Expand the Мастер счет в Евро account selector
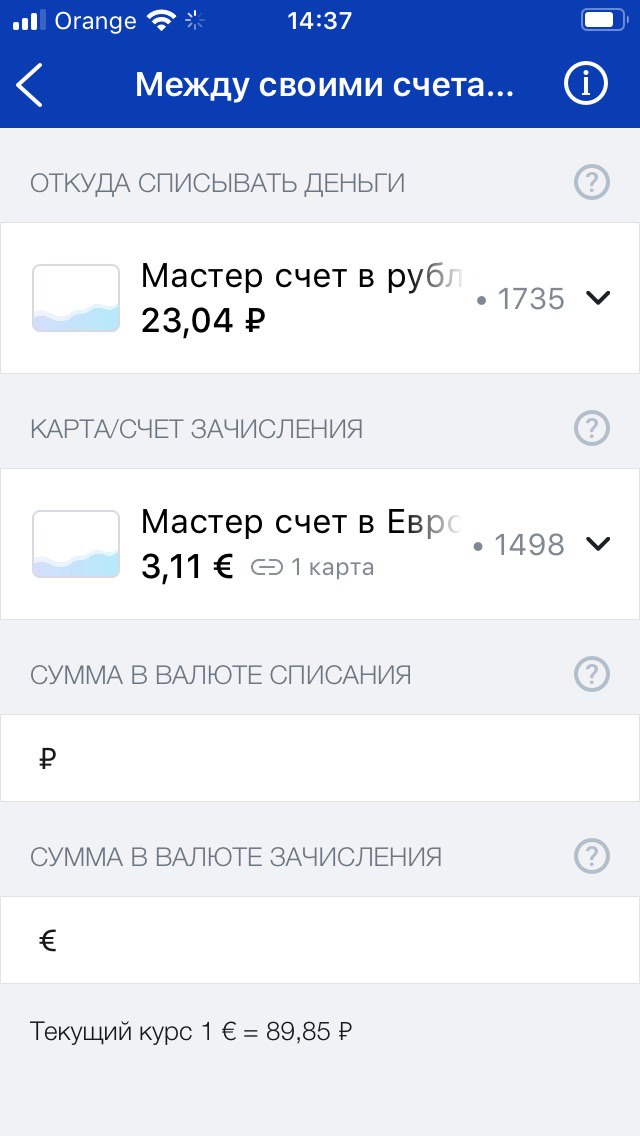The image size is (640, 1136). click(x=320, y=544)
